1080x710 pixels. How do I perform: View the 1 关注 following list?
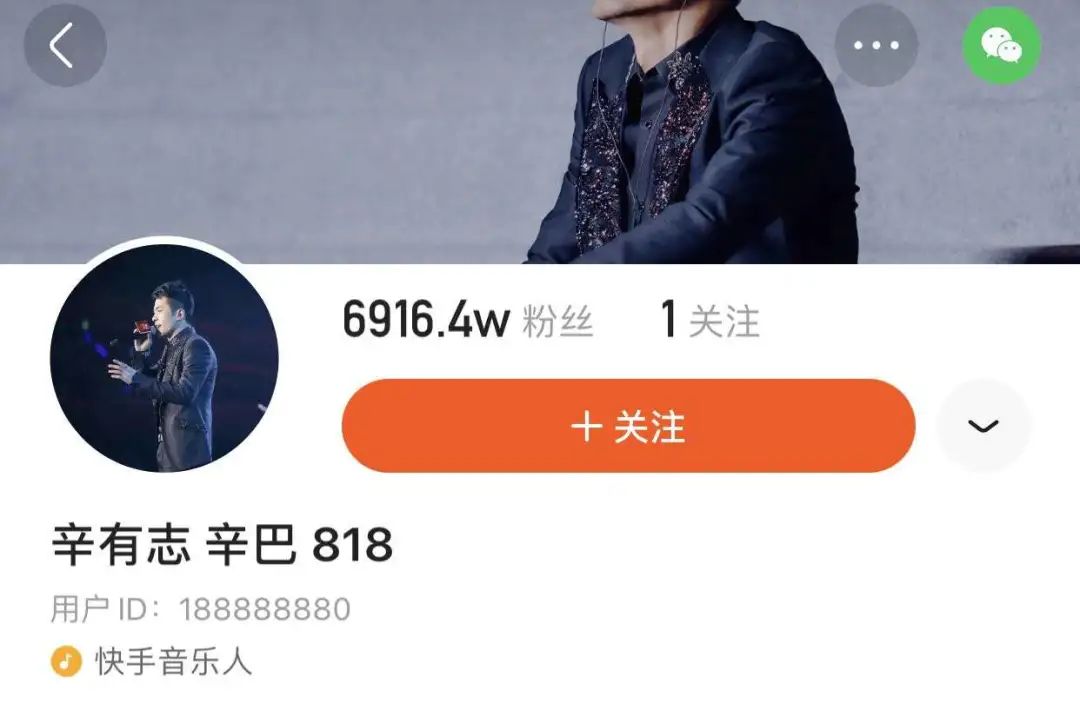pos(710,320)
